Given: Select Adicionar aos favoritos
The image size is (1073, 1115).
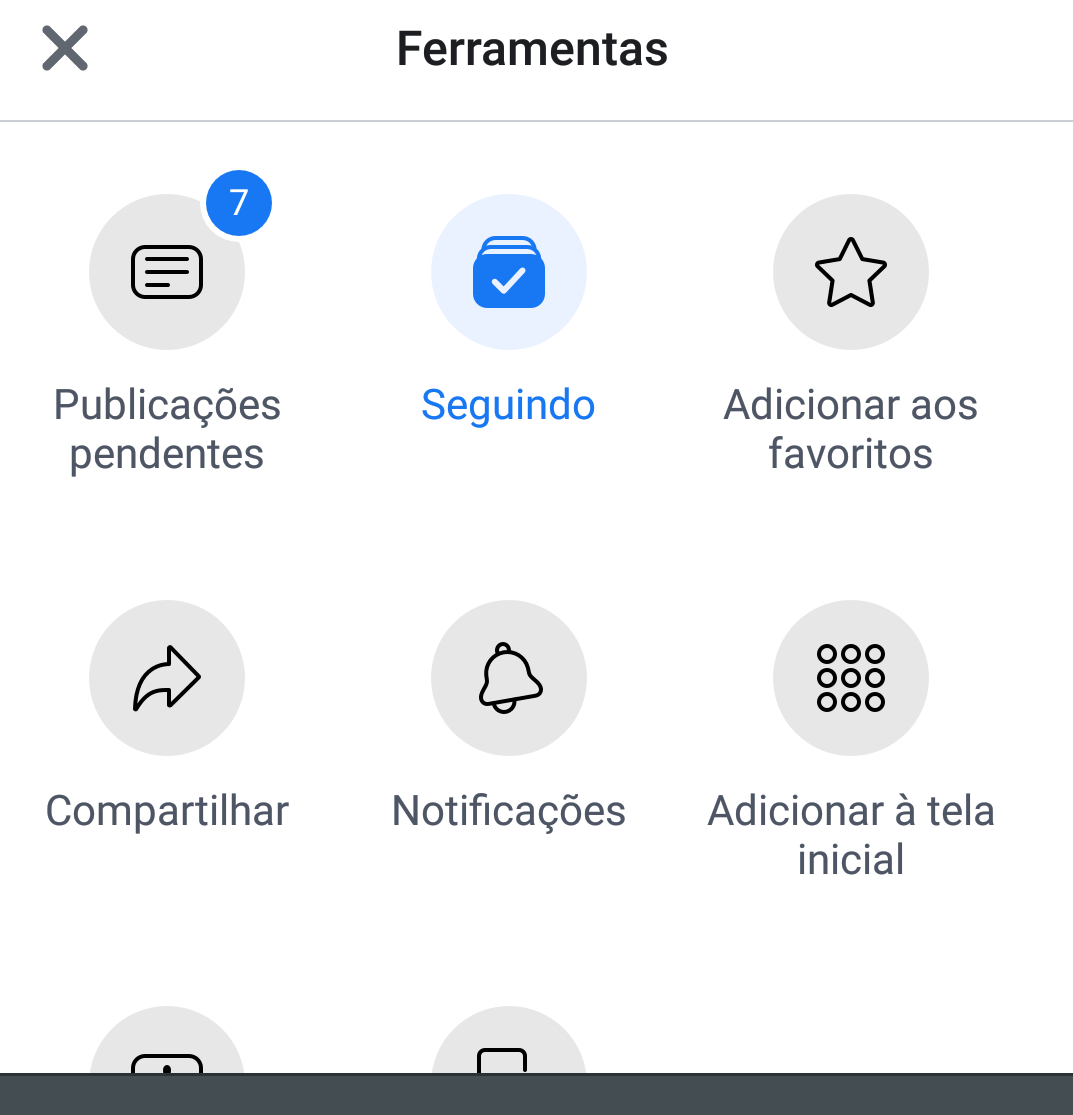Looking at the screenshot, I should 850,272.
